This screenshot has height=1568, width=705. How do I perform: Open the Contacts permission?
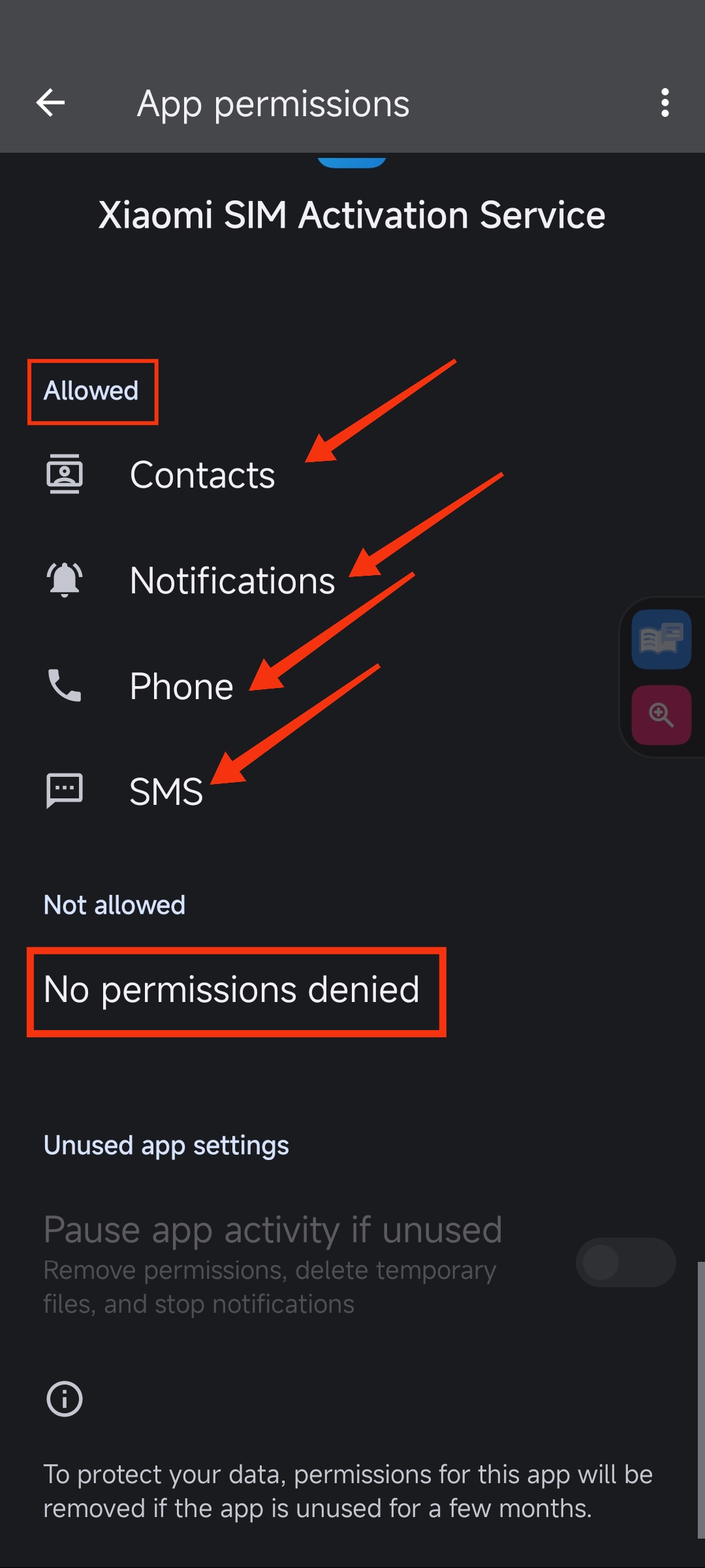click(x=352, y=475)
